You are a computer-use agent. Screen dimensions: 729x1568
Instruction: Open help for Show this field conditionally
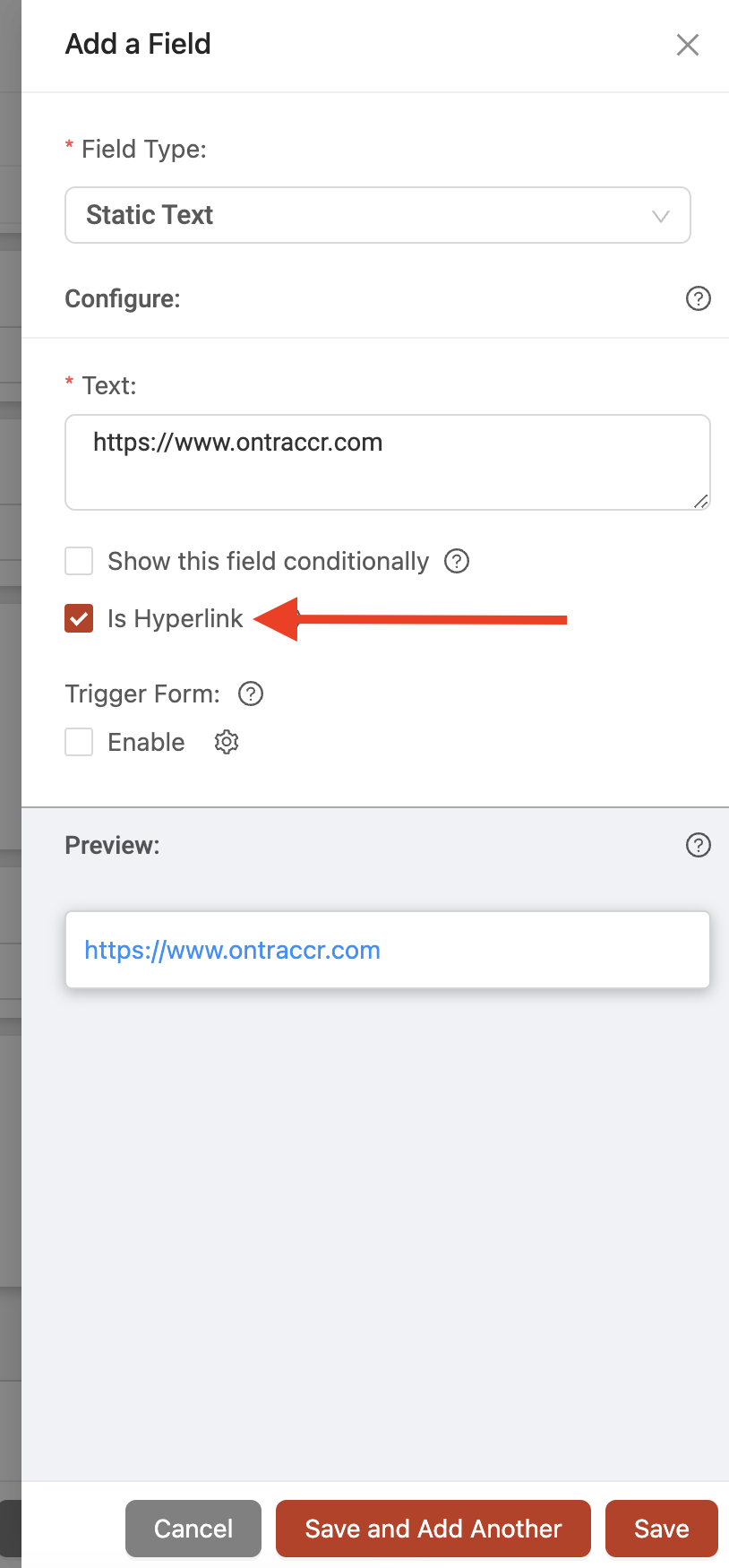point(457,562)
